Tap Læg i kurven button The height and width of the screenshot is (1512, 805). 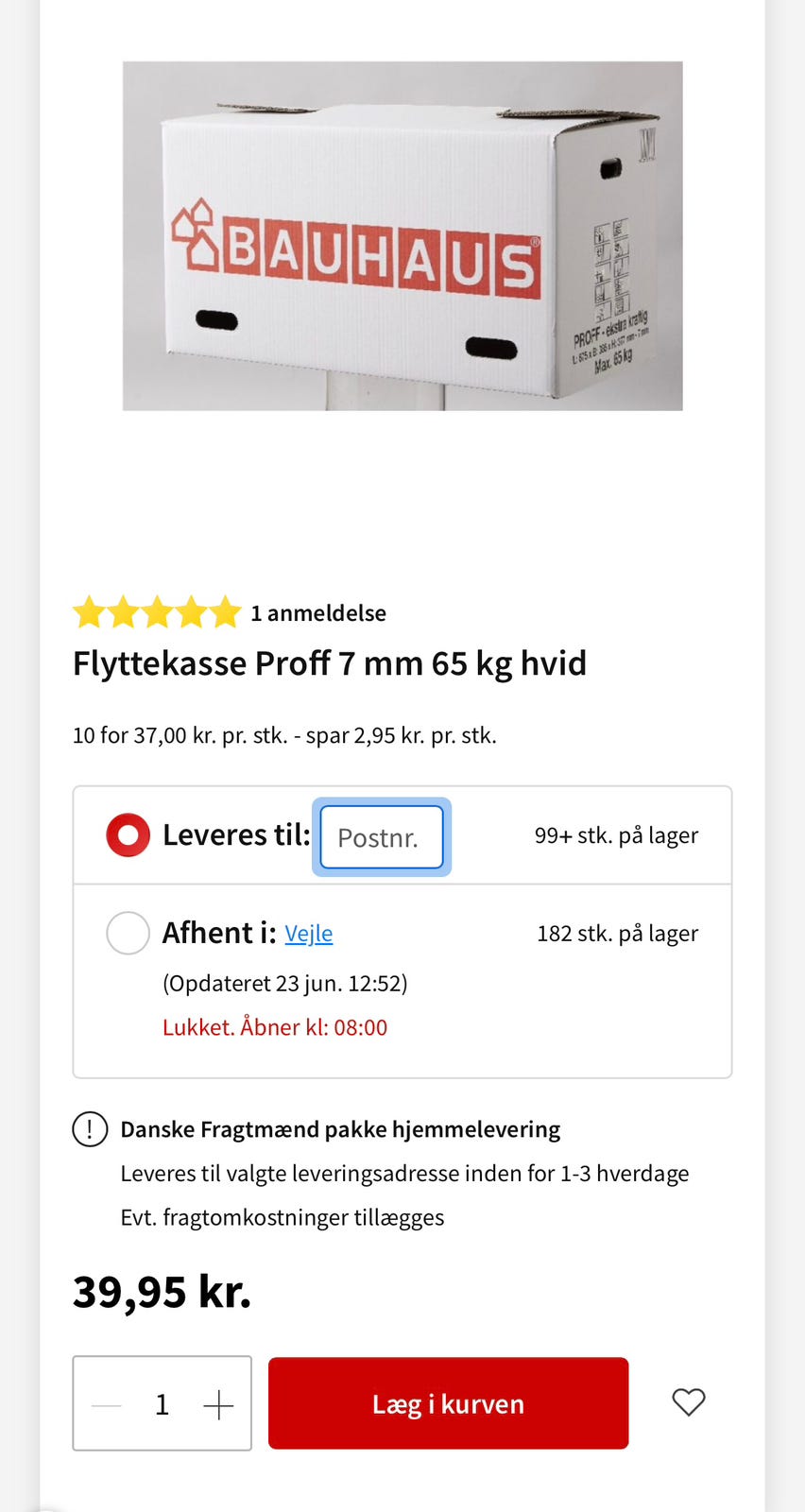click(448, 1403)
